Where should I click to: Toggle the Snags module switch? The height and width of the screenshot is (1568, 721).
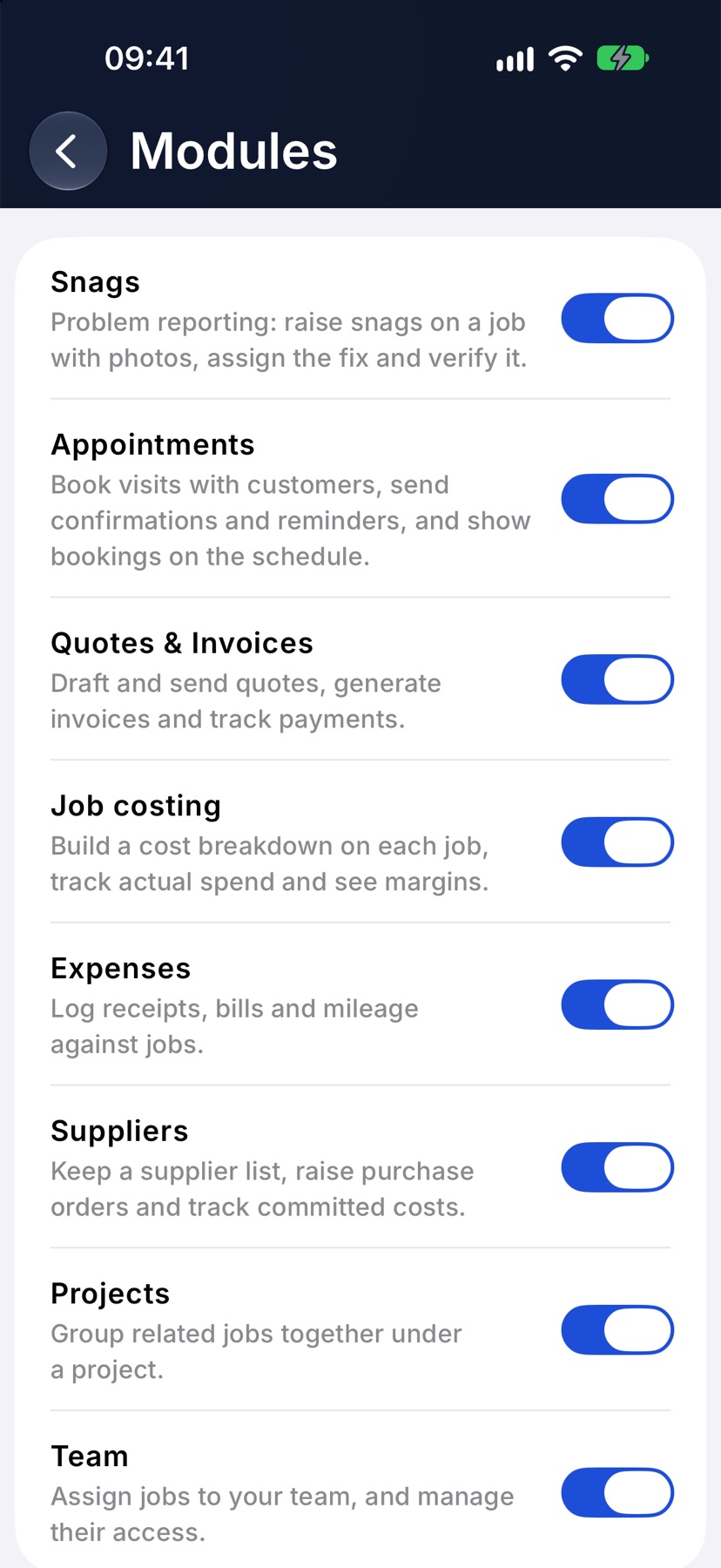[617, 319]
